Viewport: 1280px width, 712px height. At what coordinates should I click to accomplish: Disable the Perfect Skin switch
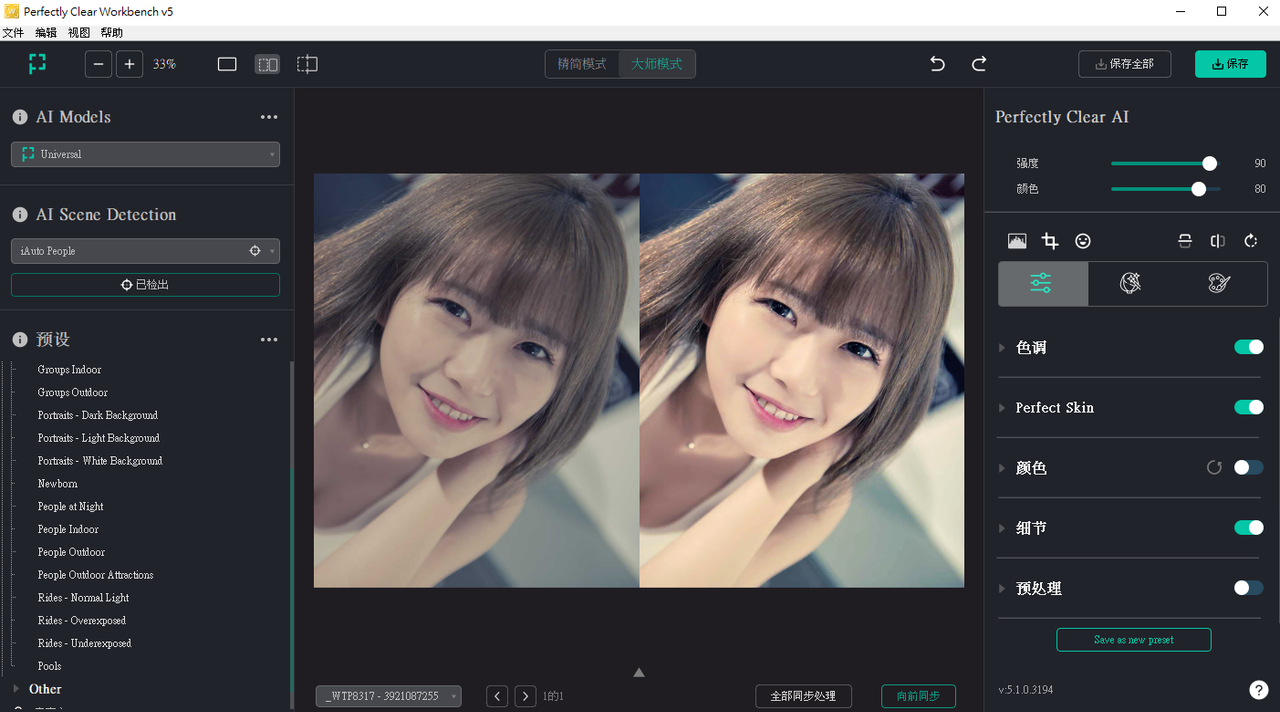pyautogui.click(x=1248, y=407)
